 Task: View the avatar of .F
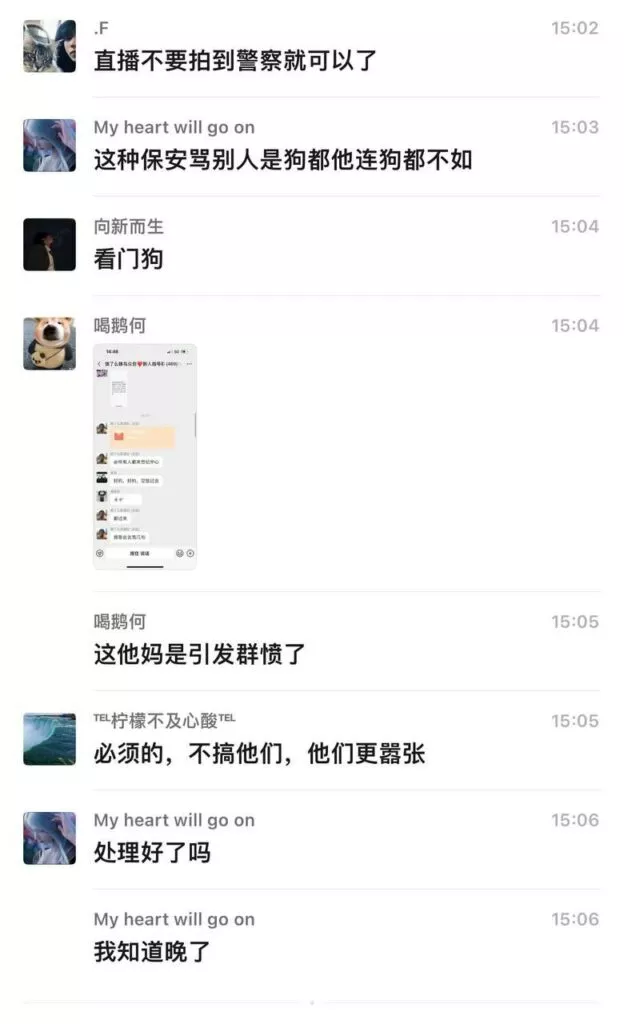click(x=50, y=46)
